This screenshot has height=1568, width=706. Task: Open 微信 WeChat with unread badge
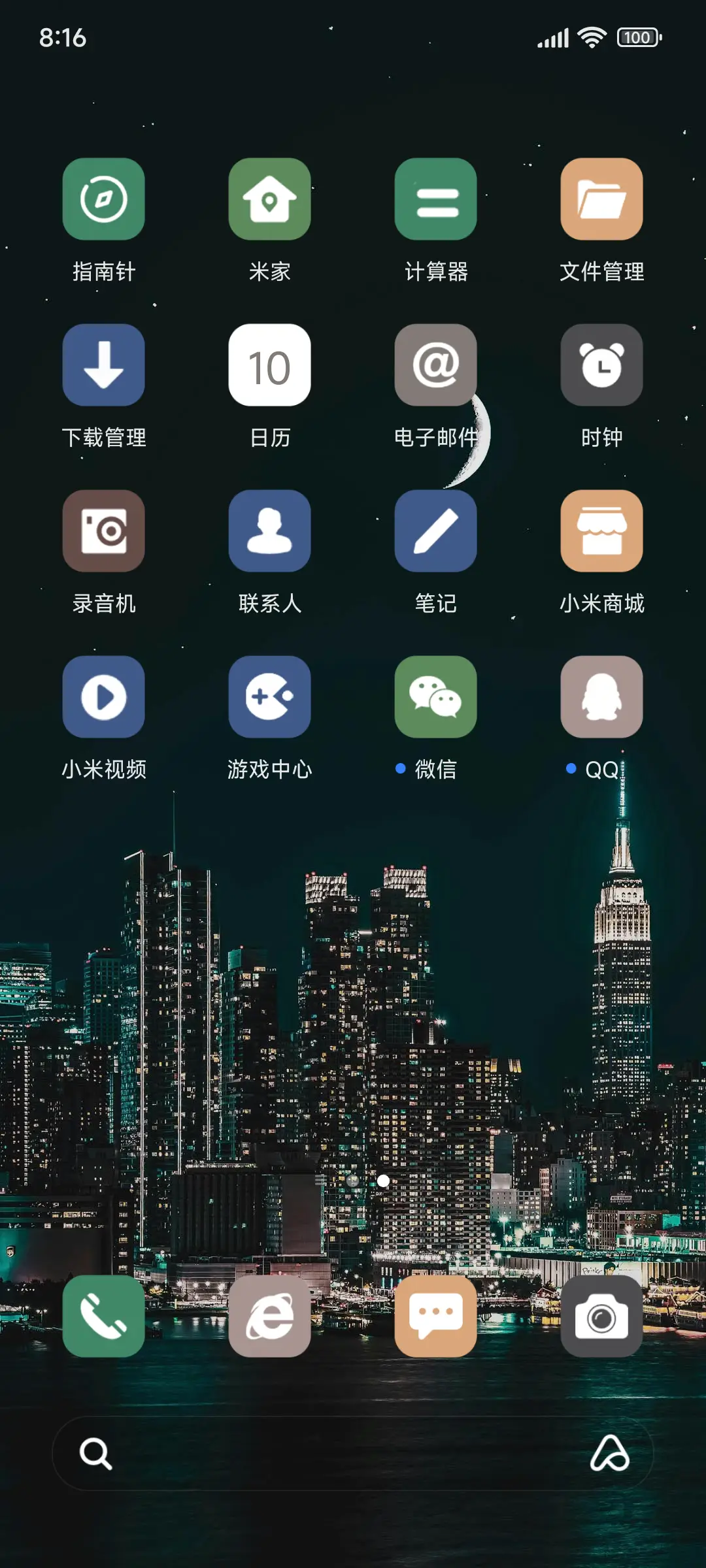(x=435, y=696)
